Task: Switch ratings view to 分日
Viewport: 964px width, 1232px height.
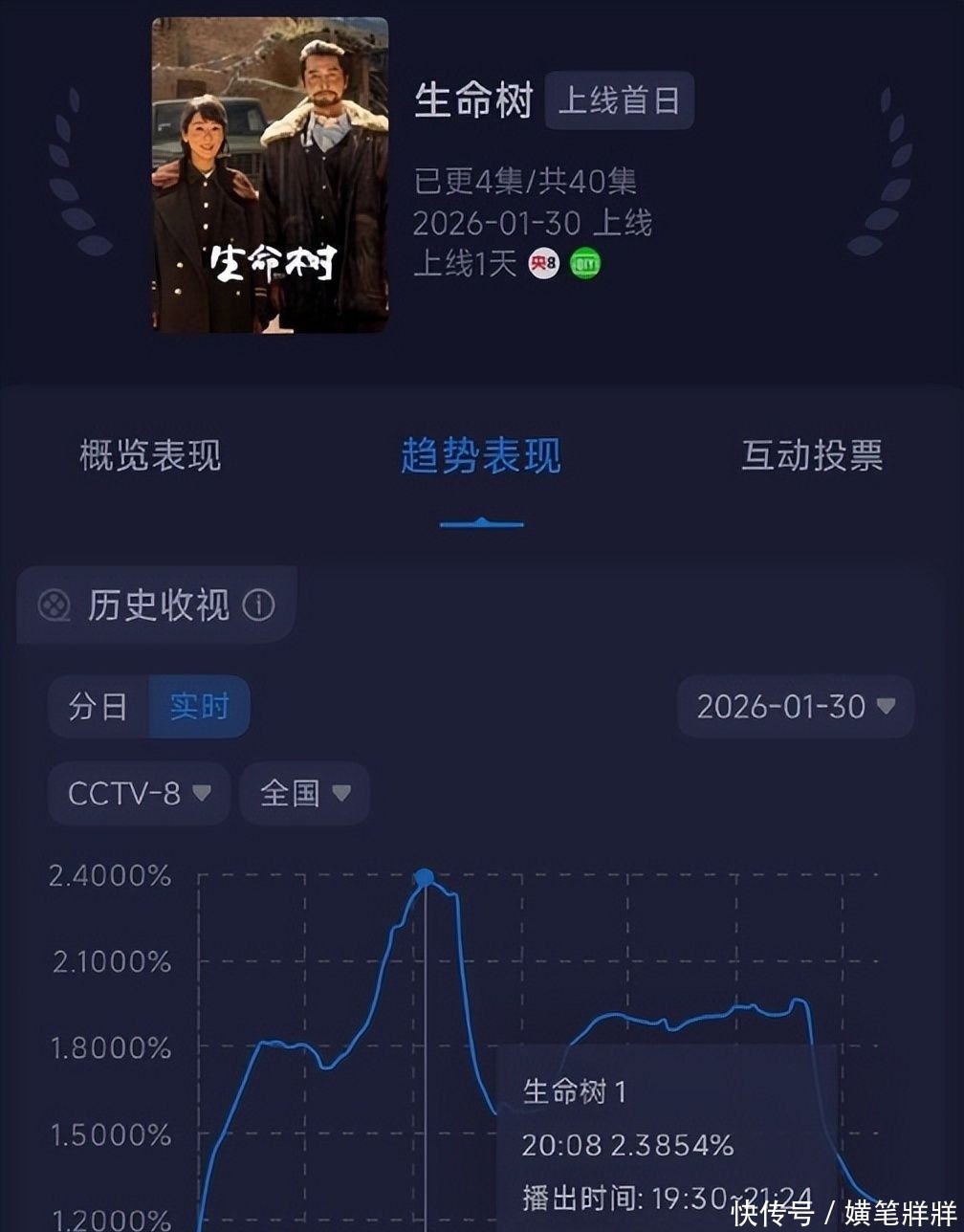Action: 99,707
